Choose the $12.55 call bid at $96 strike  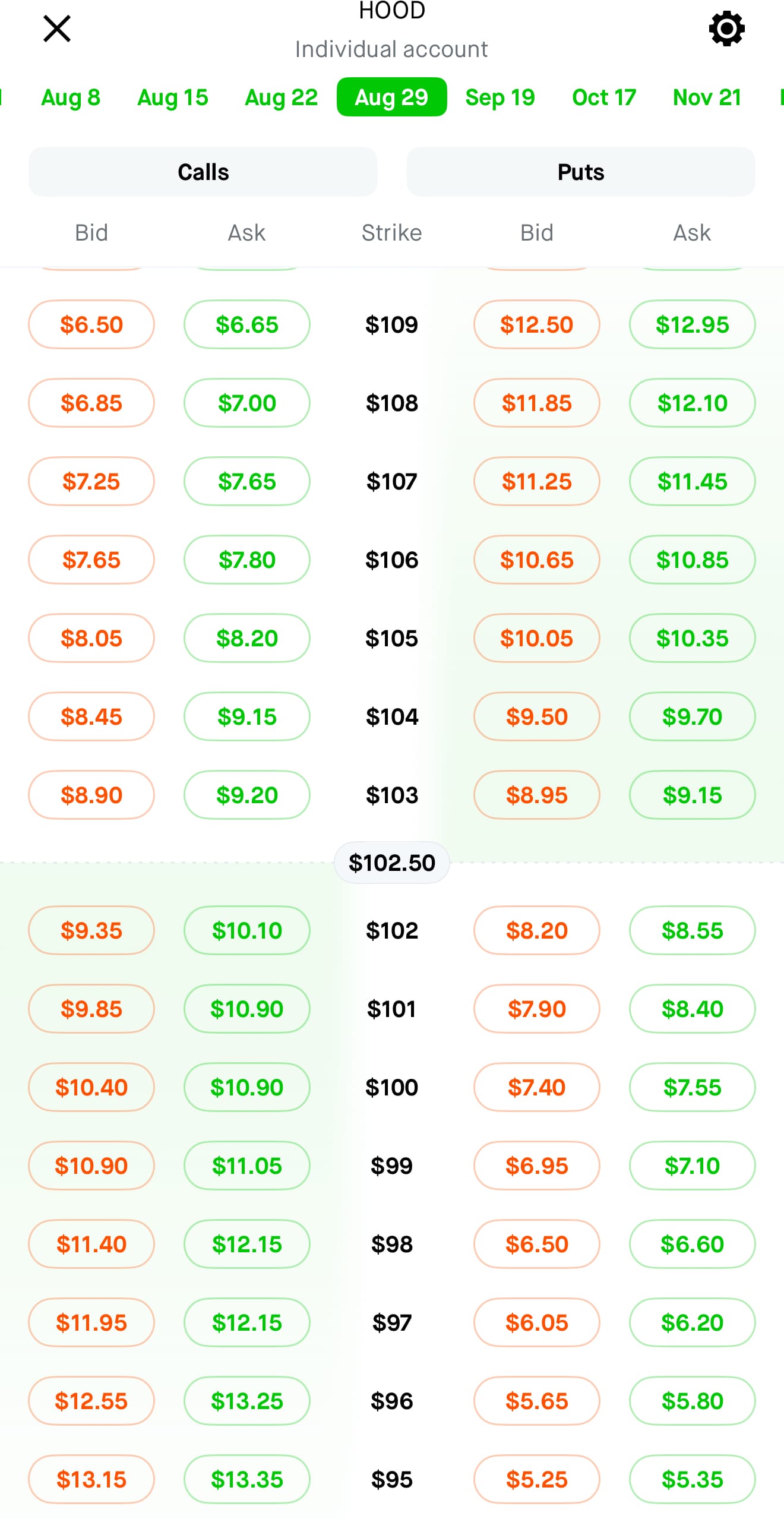(91, 1401)
